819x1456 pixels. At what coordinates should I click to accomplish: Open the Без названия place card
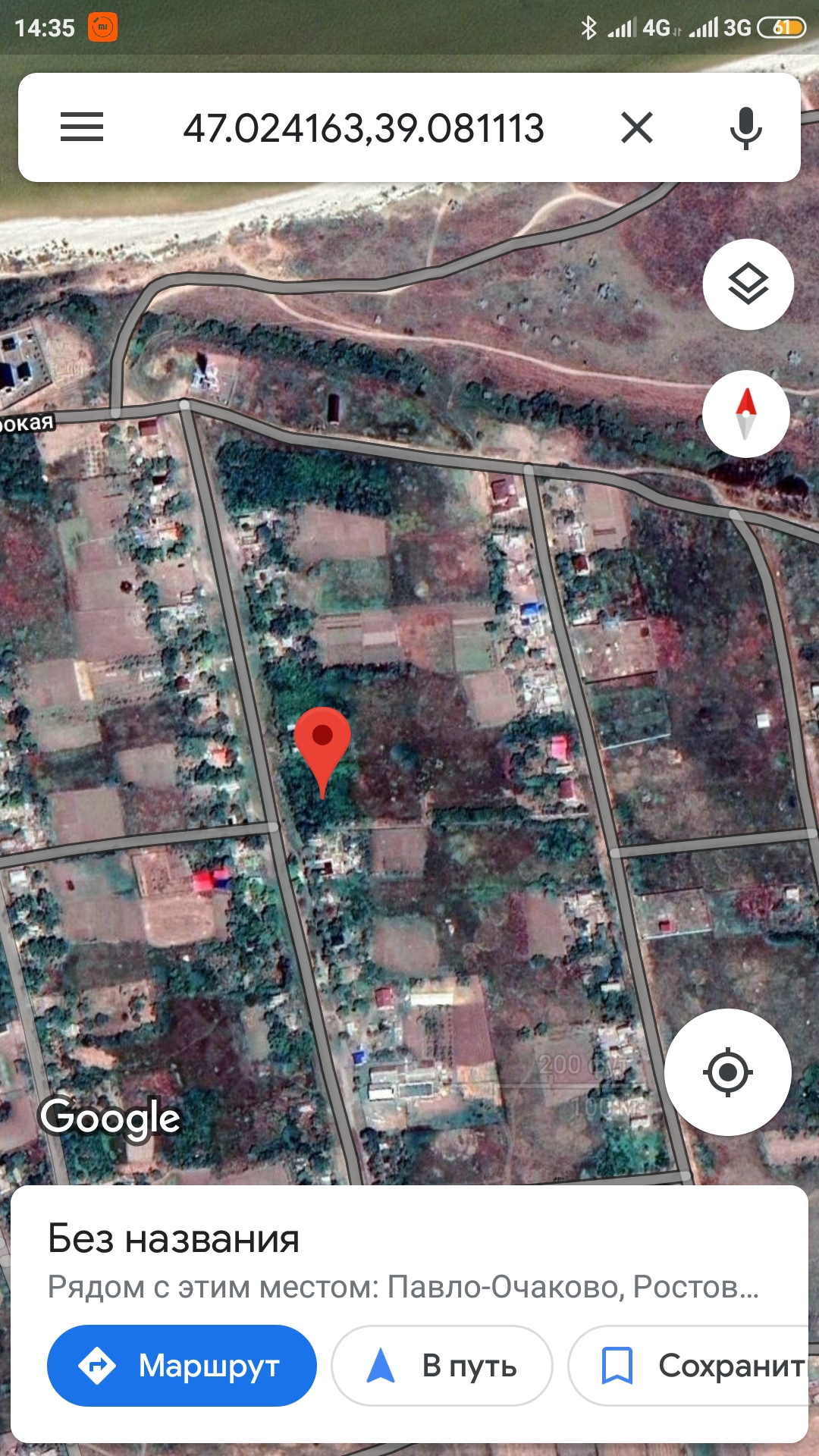[x=174, y=1239]
